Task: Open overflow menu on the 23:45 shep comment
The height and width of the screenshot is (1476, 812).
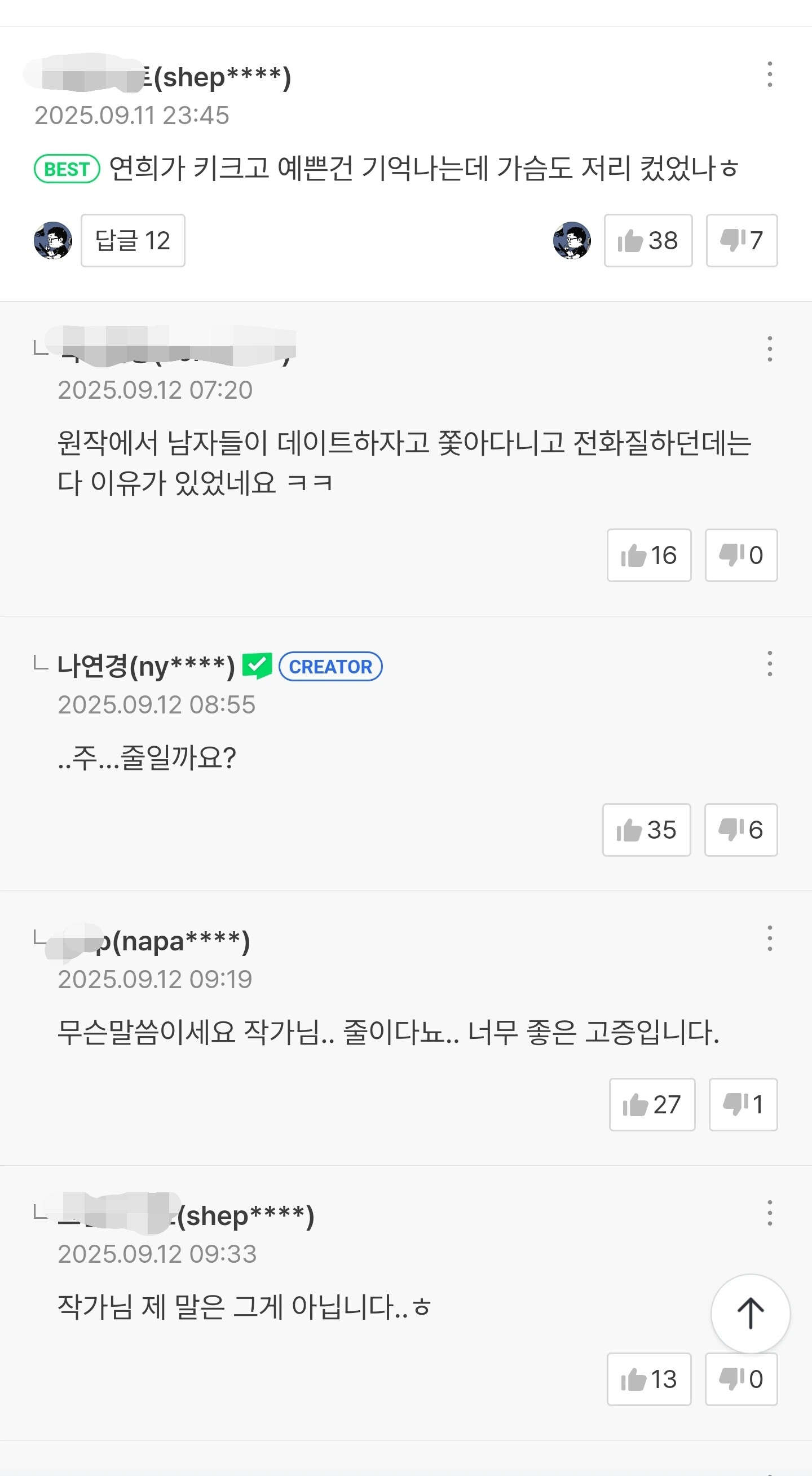Action: pyautogui.click(x=770, y=74)
